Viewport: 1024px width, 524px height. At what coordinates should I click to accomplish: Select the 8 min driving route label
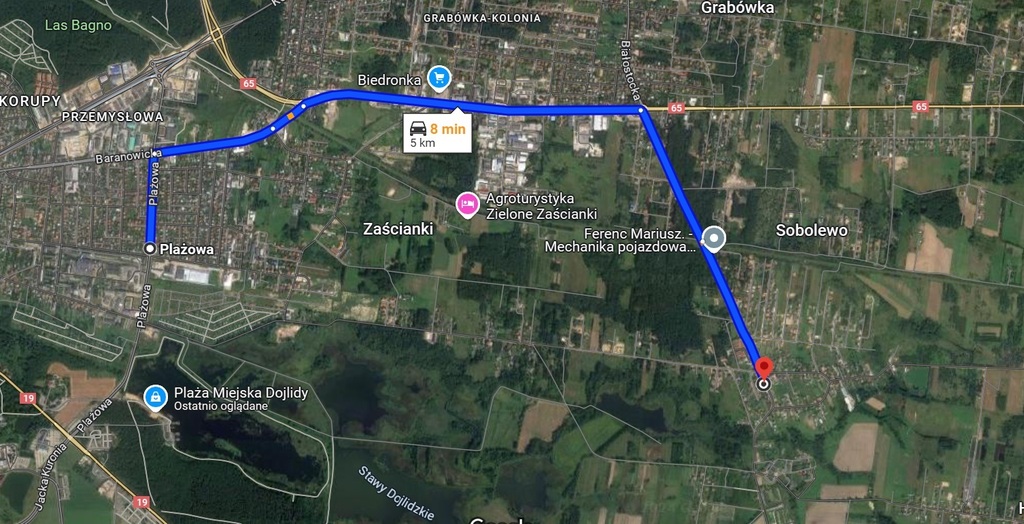tap(437, 133)
